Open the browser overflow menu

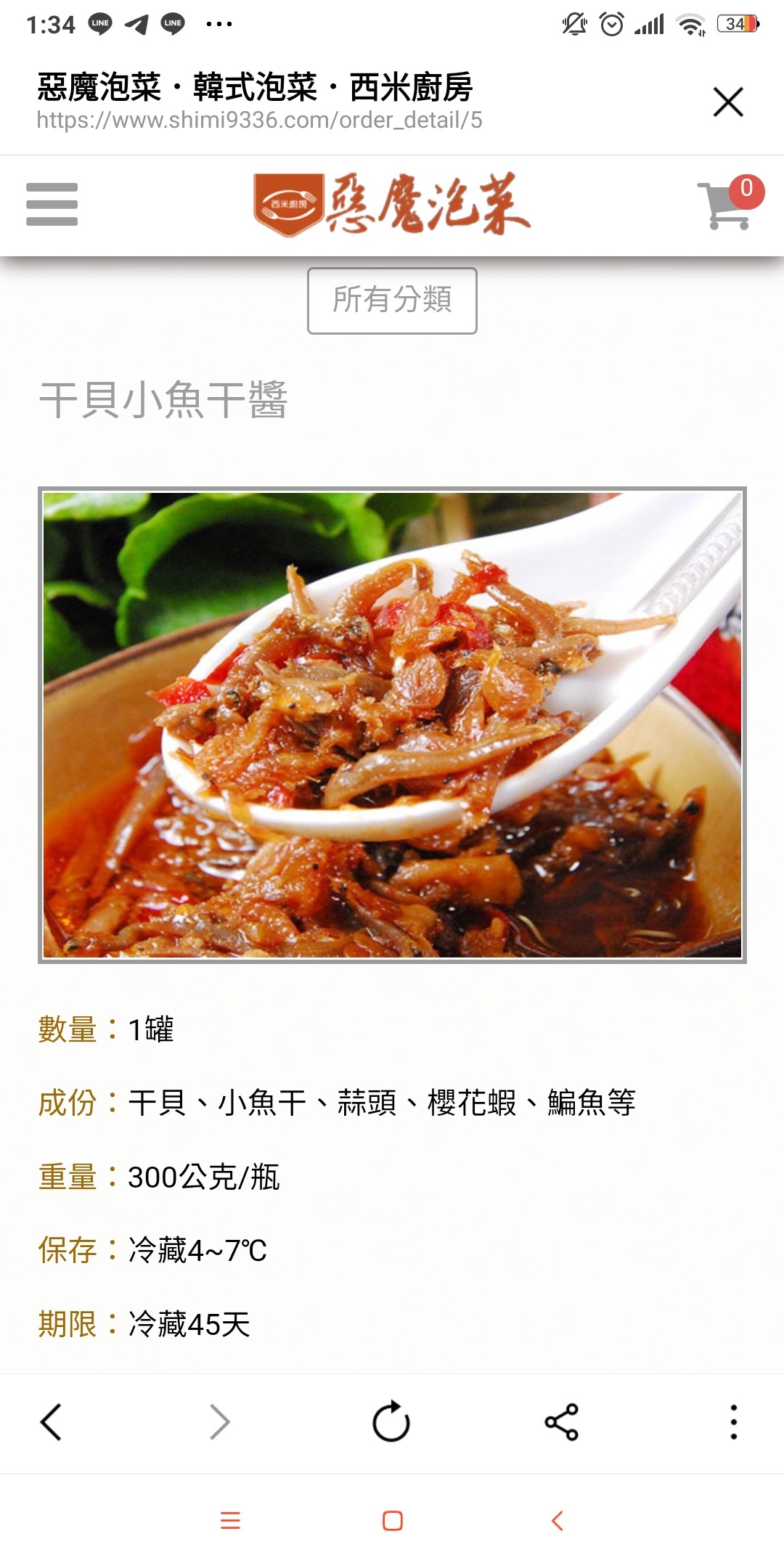[734, 1422]
